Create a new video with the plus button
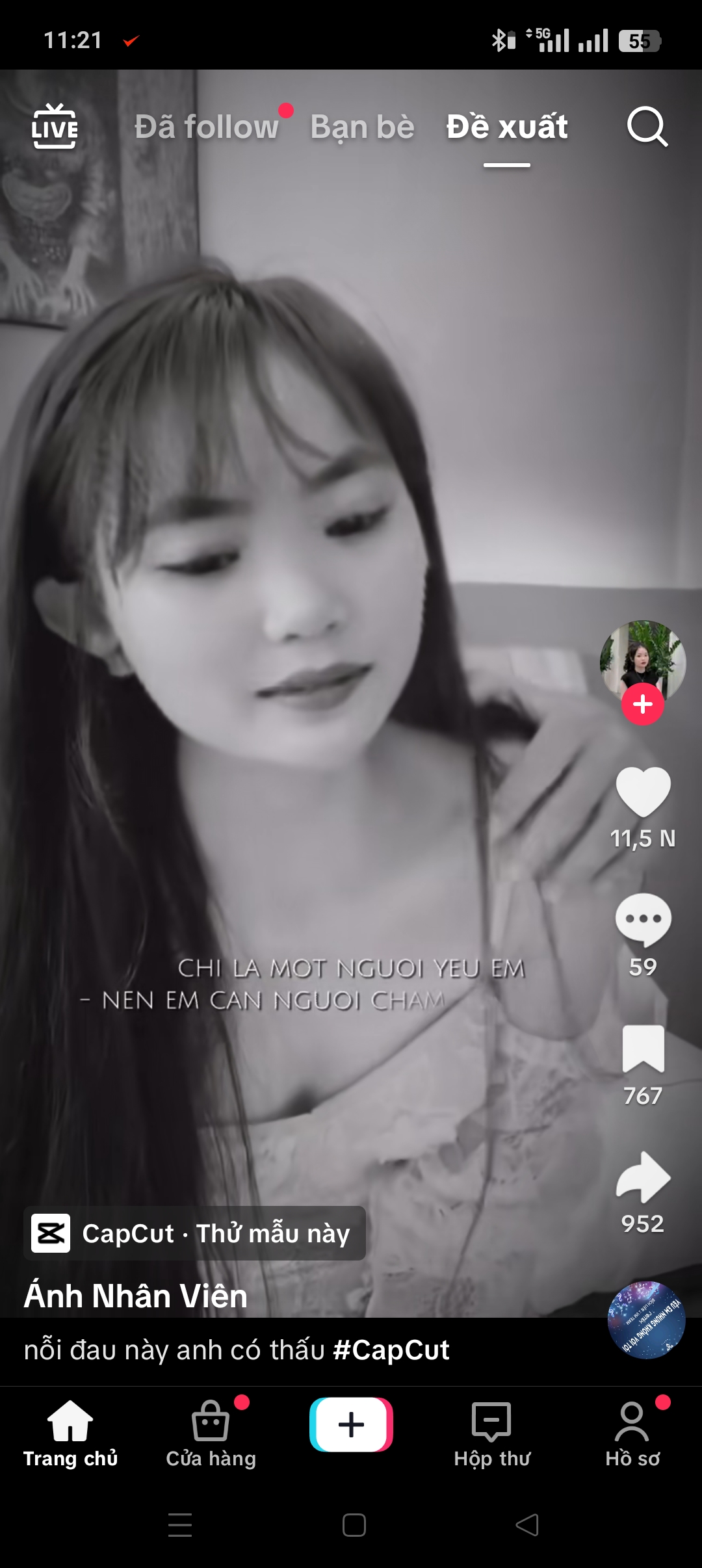 (351, 1424)
